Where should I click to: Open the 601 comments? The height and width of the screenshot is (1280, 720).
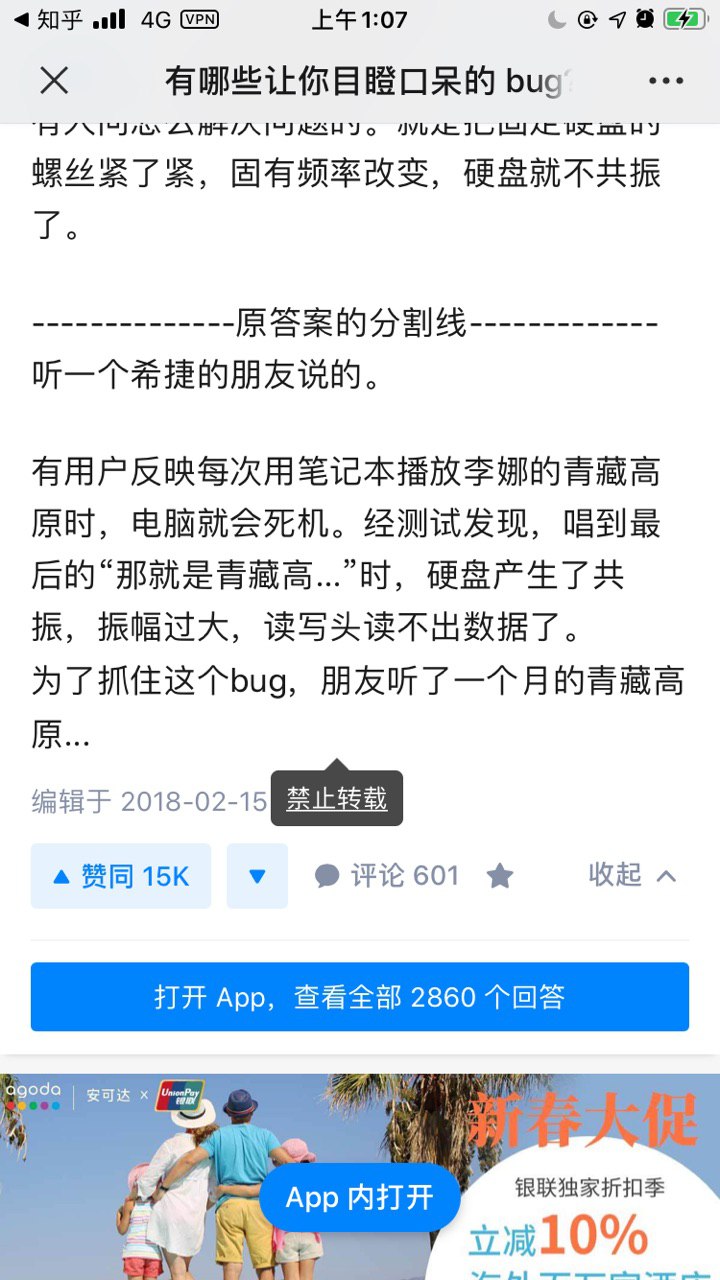(387, 876)
